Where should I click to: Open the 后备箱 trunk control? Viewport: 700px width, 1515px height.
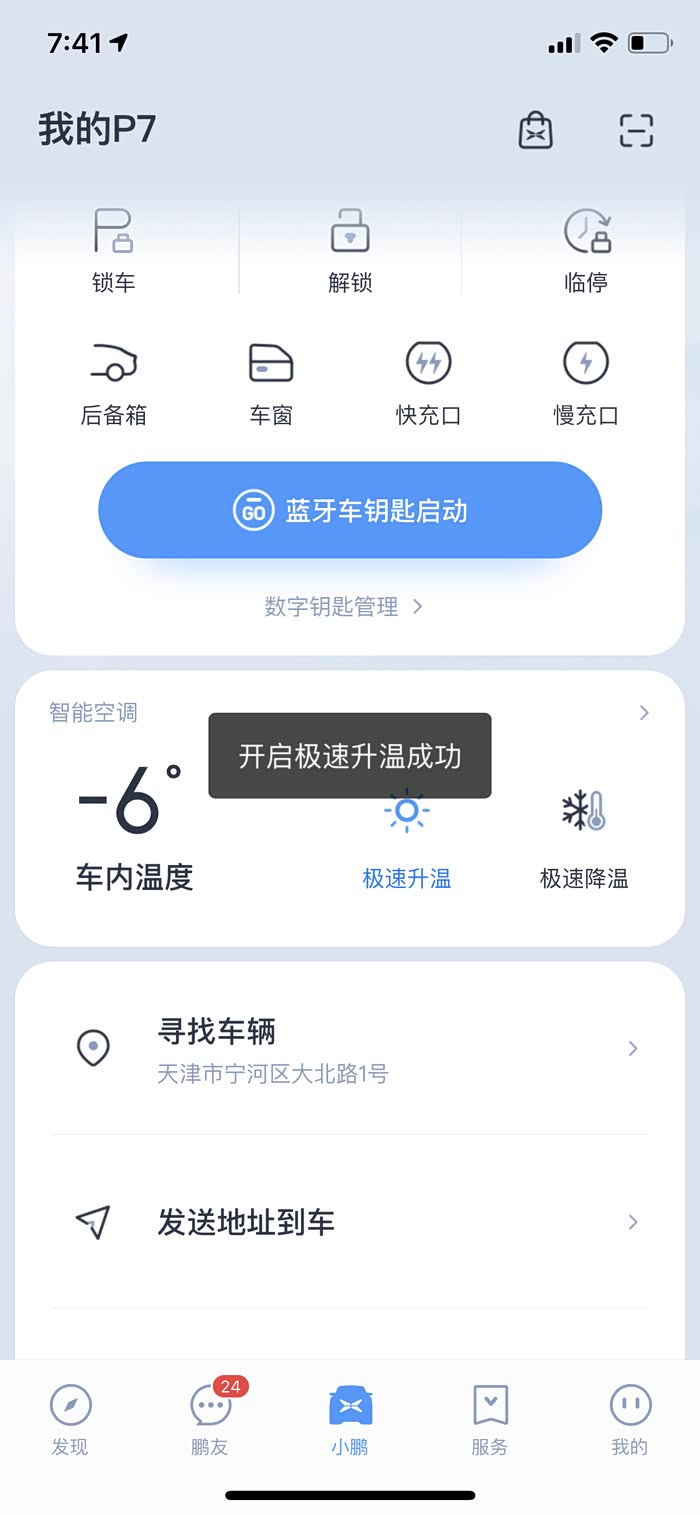point(114,383)
